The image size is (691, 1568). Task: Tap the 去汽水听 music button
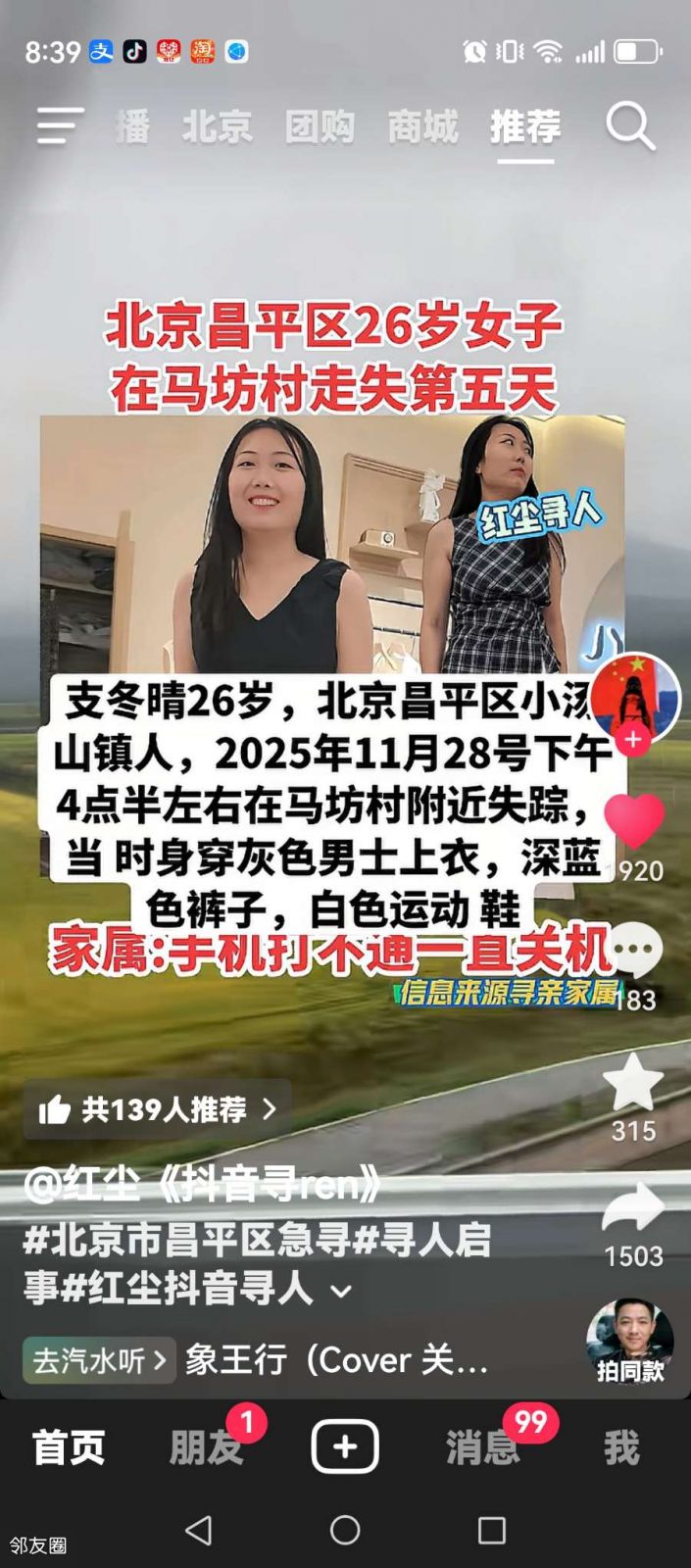[x=99, y=1359]
